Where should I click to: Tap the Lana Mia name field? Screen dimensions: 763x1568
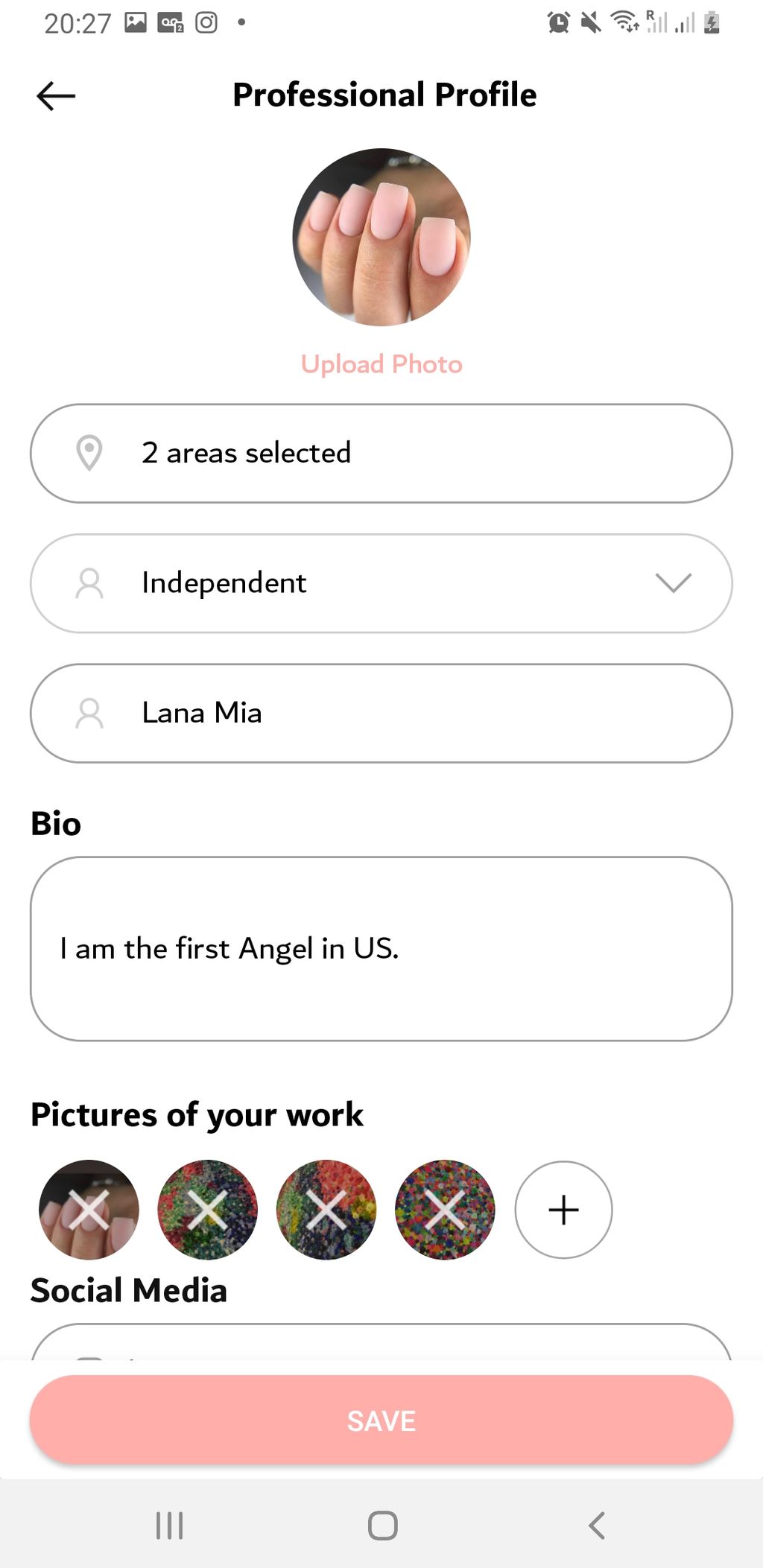point(381,713)
